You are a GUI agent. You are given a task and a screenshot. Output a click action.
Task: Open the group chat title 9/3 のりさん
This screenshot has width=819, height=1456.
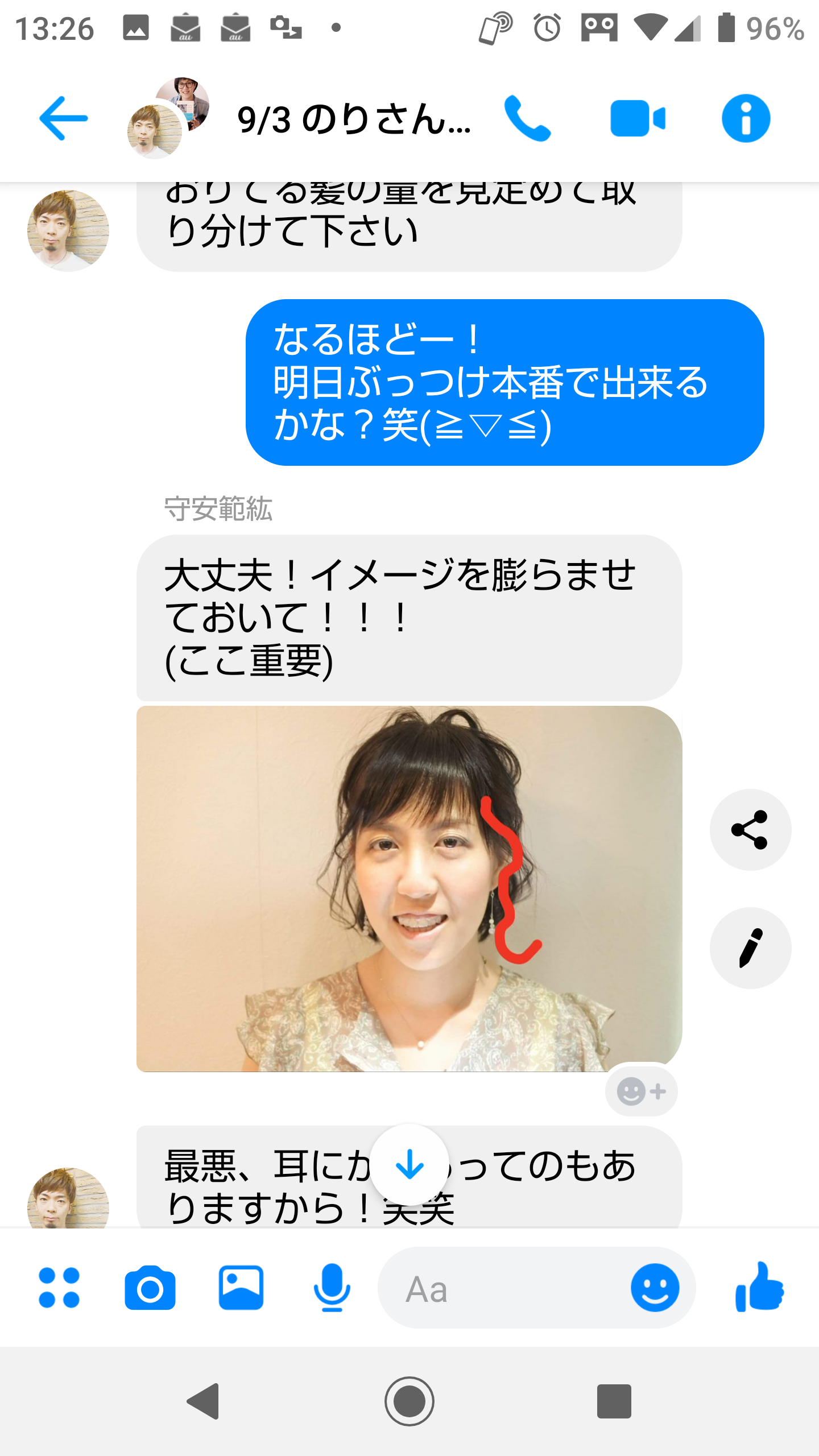[x=354, y=119]
